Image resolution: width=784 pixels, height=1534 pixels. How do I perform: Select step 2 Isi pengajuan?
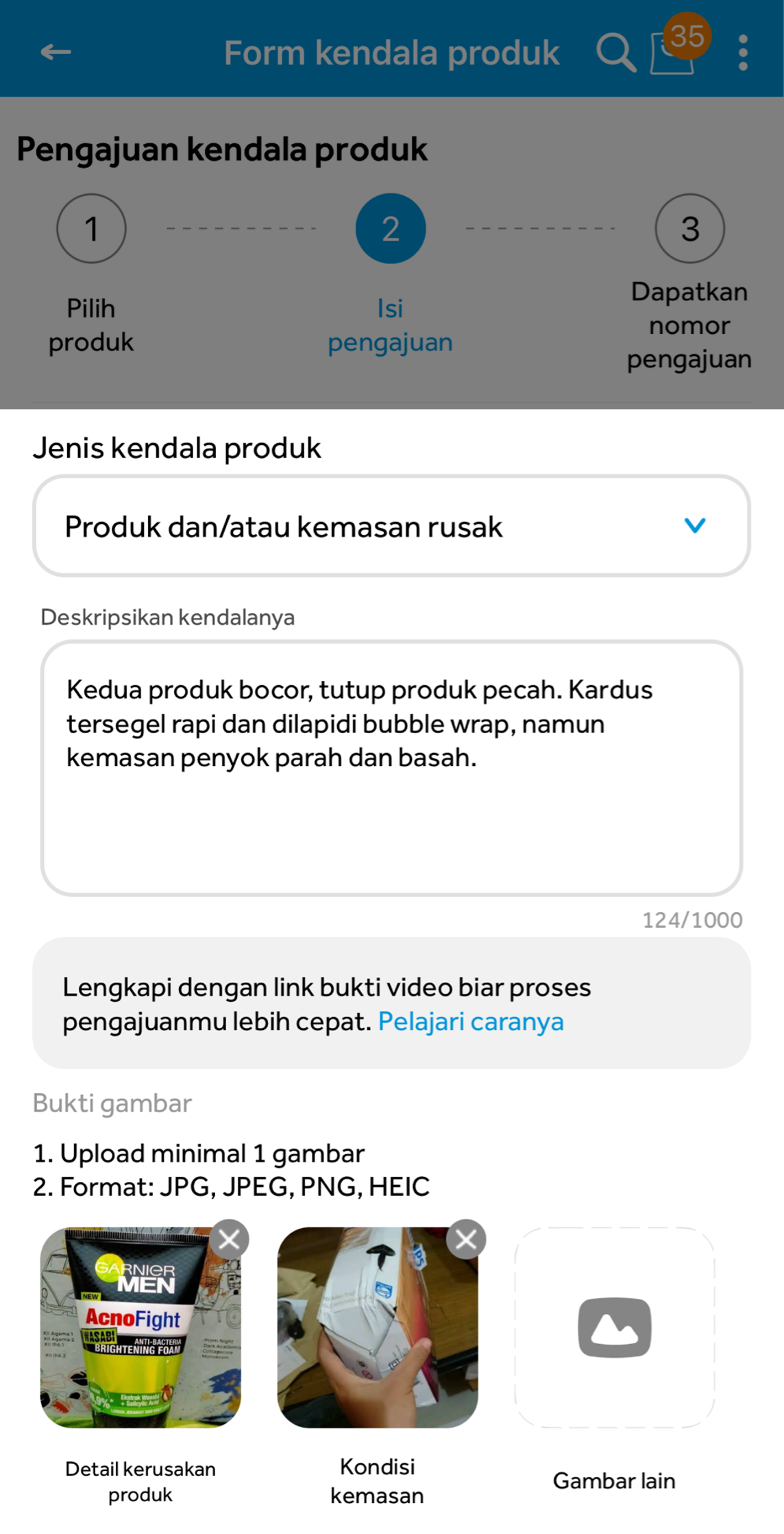pos(390,228)
